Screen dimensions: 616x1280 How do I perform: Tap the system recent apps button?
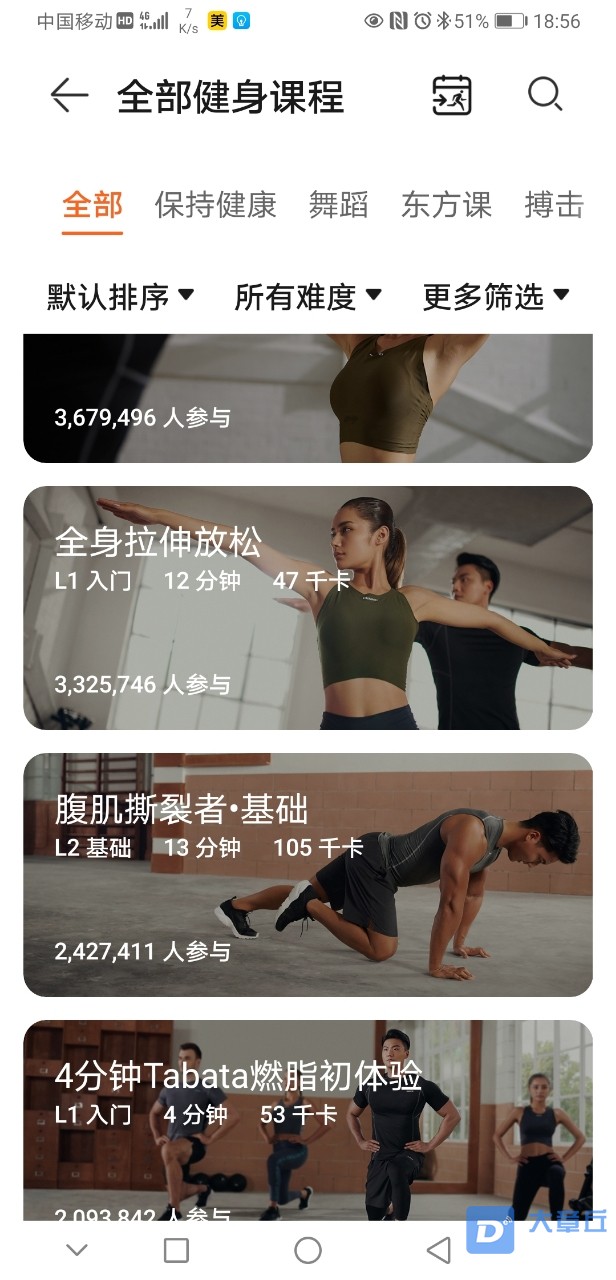tap(176, 1250)
